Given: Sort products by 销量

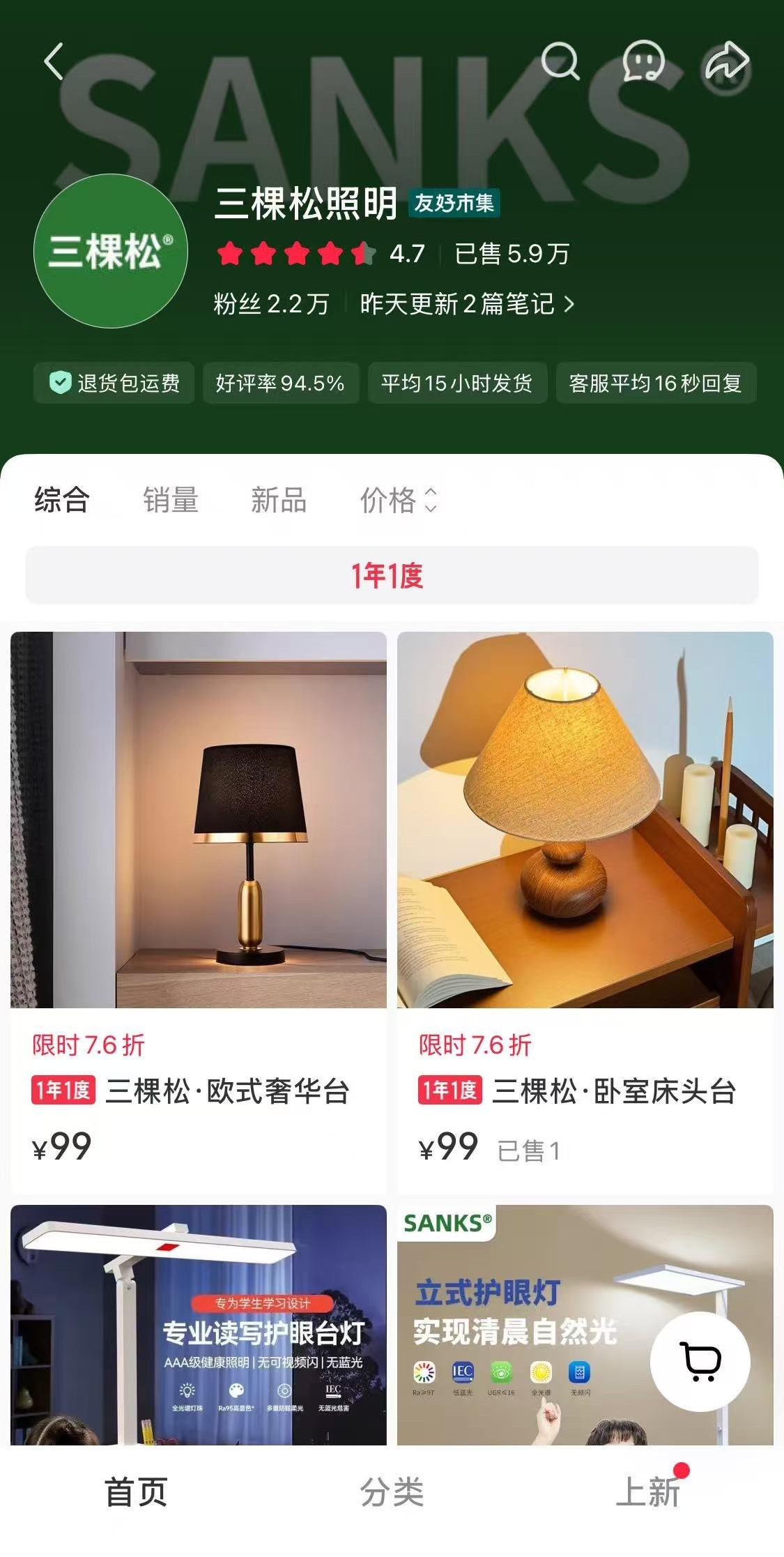Looking at the screenshot, I should click(x=171, y=500).
